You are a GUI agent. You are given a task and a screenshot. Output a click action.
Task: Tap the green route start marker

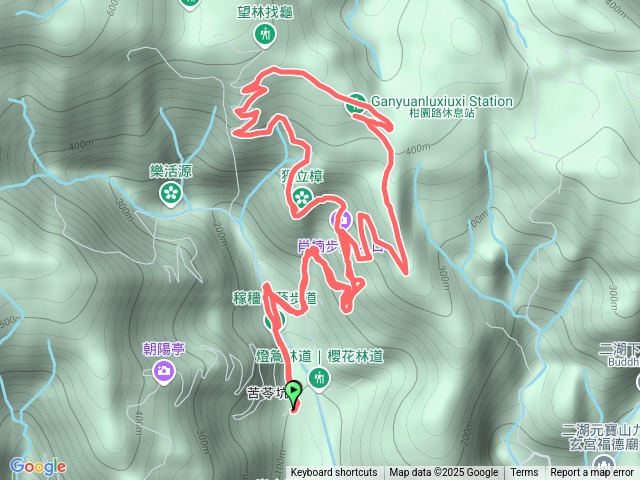(294, 392)
